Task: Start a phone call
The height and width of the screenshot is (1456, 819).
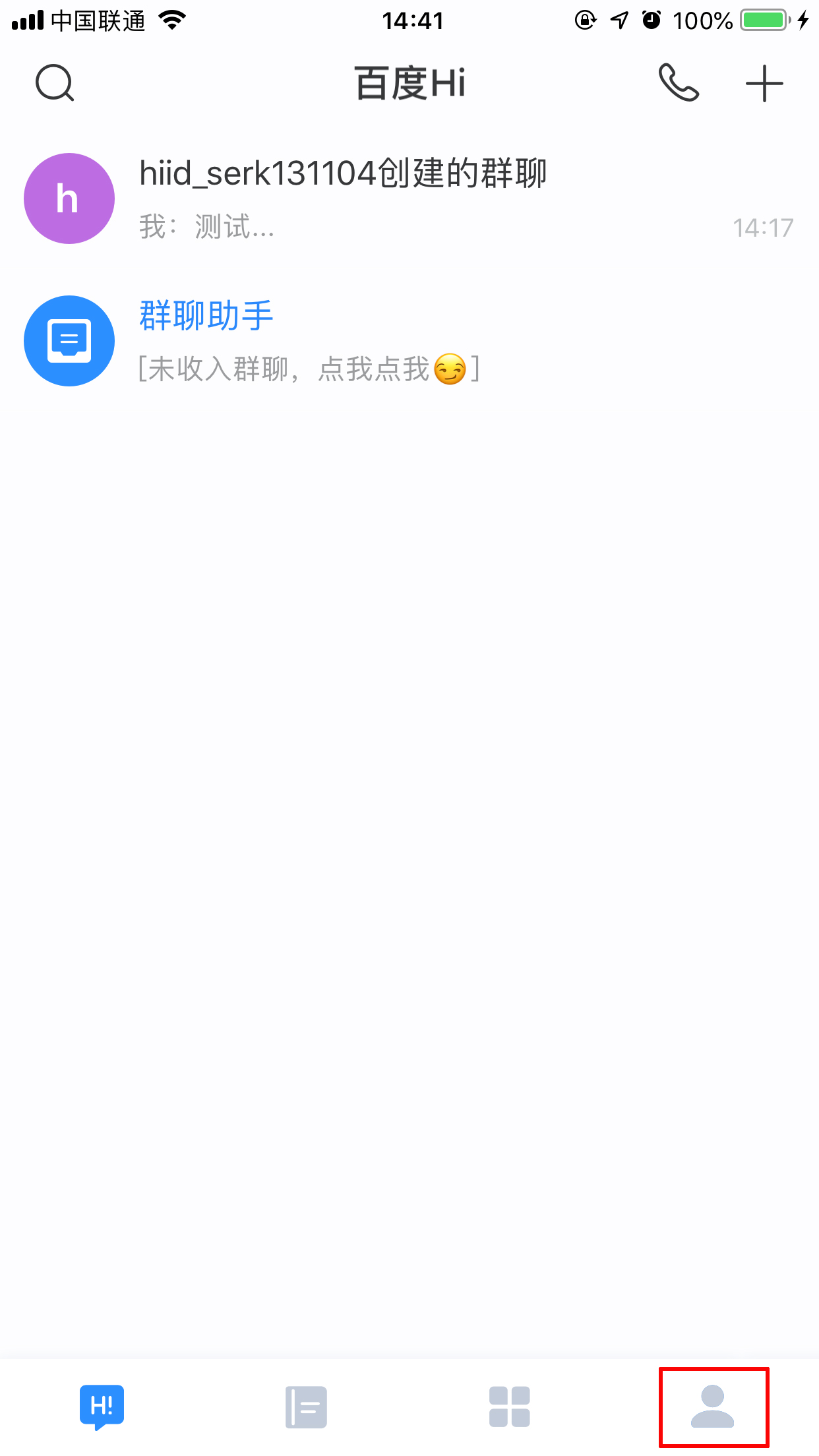Action: tap(678, 83)
